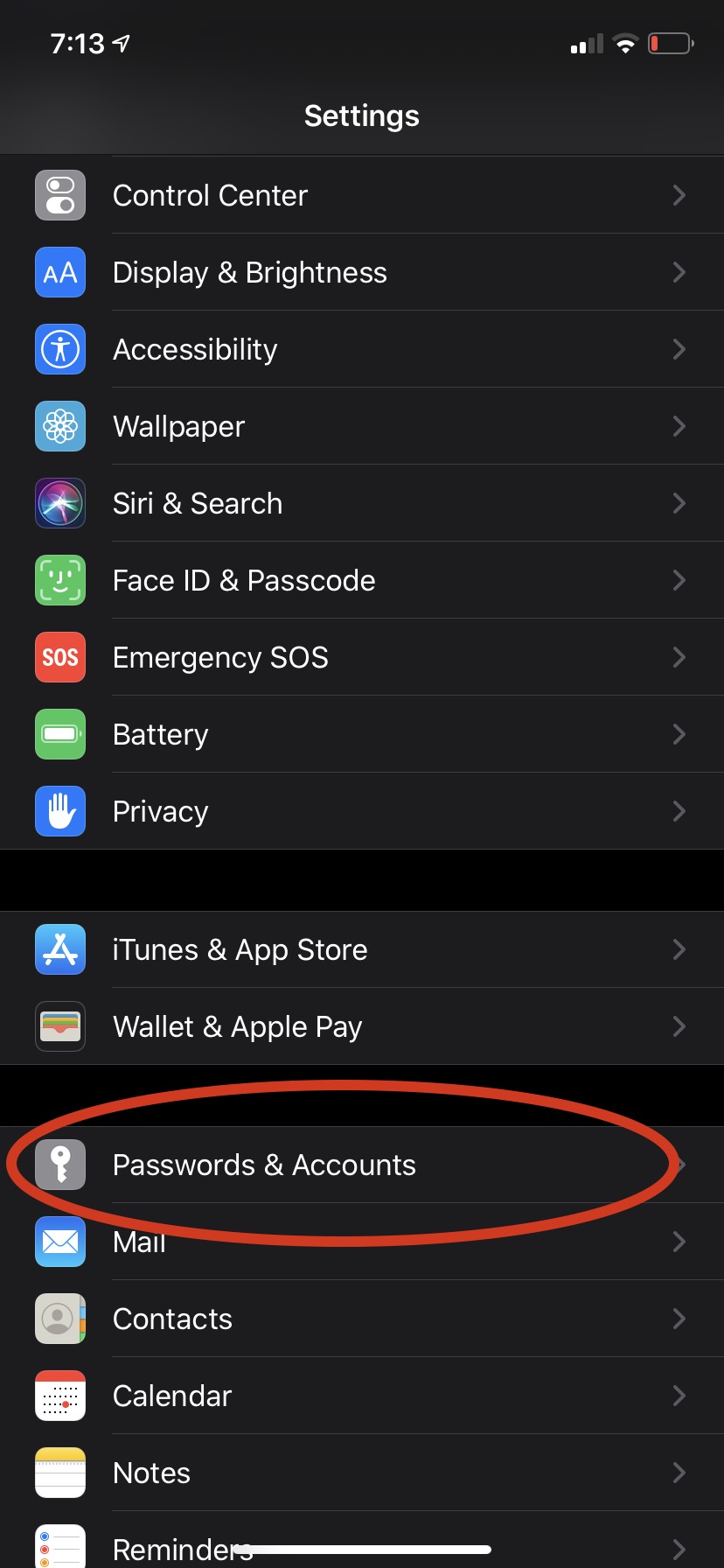This screenshot has width=724, height=1568.
Task: Go to Accessibility settings
Action: [361, 349]
